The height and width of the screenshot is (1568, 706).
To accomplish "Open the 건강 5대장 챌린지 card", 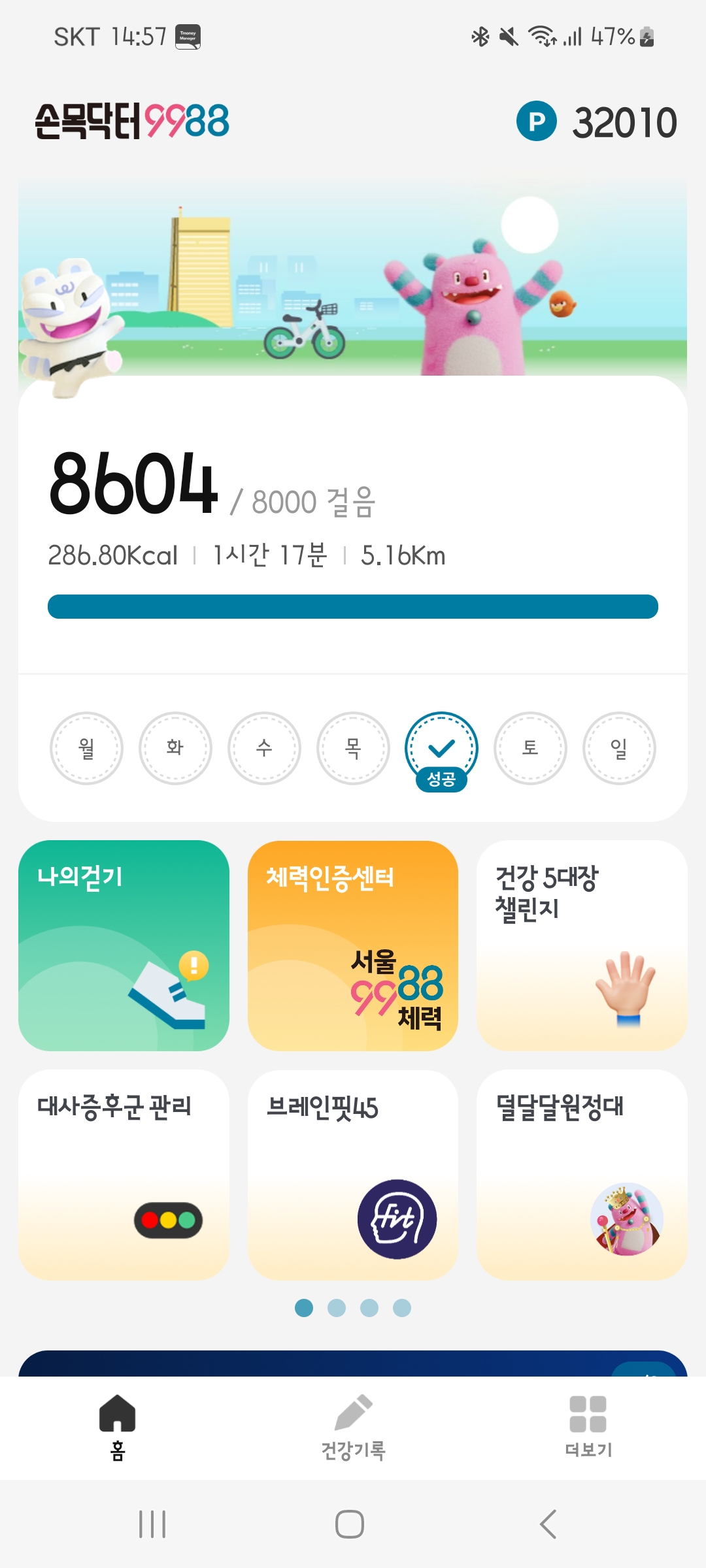I will tap(582, 945).
